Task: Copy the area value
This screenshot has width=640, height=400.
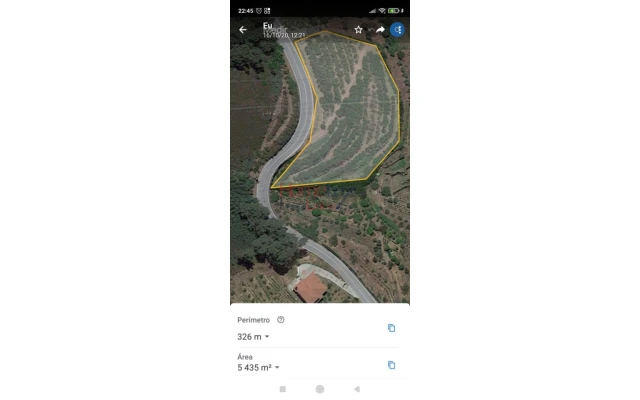Action: [x=391, y=365]
